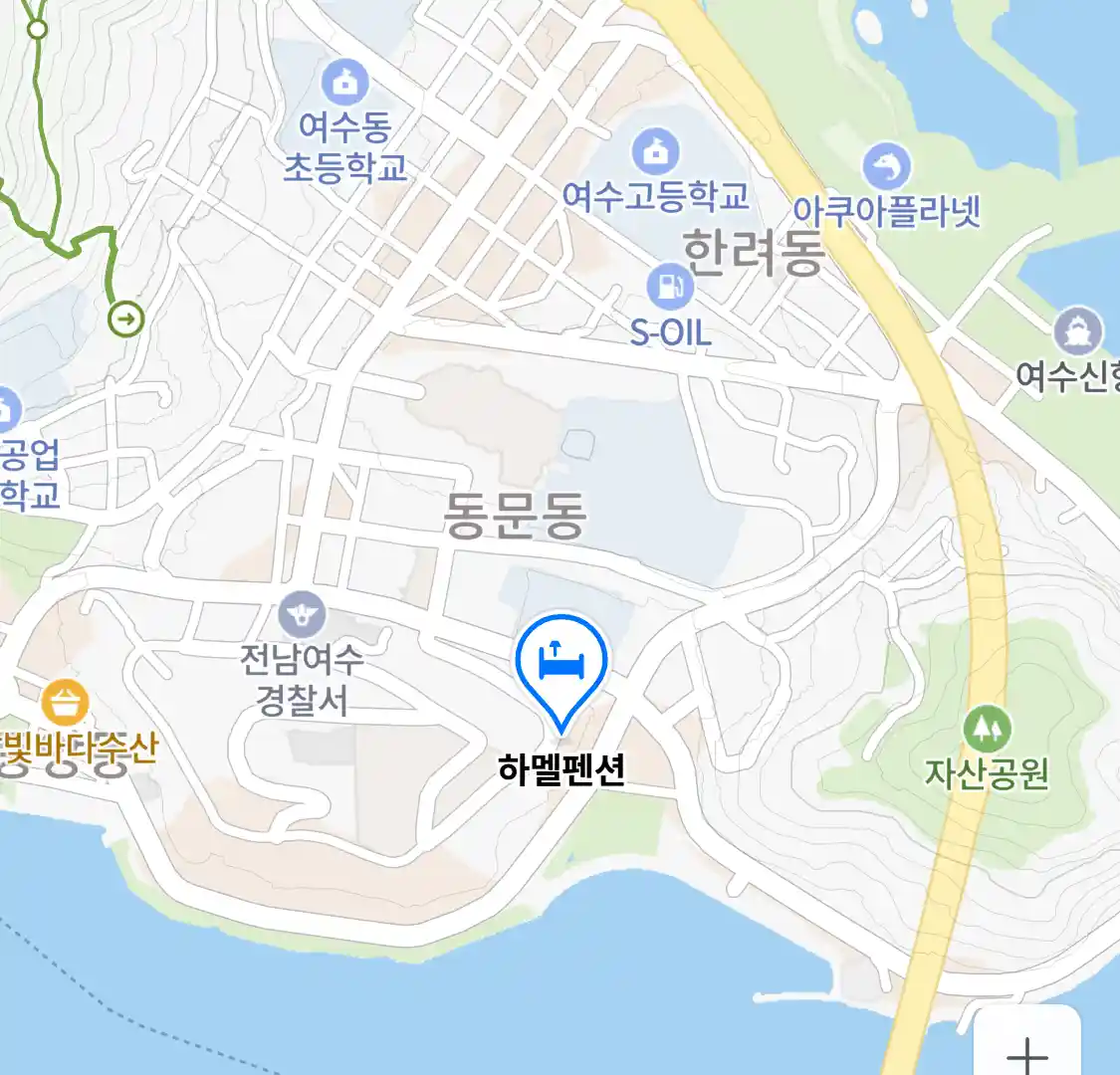This screenshot has height=1075, width=1120.
Task: Open the 여수고등학교 school marker
Action: [655, 152]
